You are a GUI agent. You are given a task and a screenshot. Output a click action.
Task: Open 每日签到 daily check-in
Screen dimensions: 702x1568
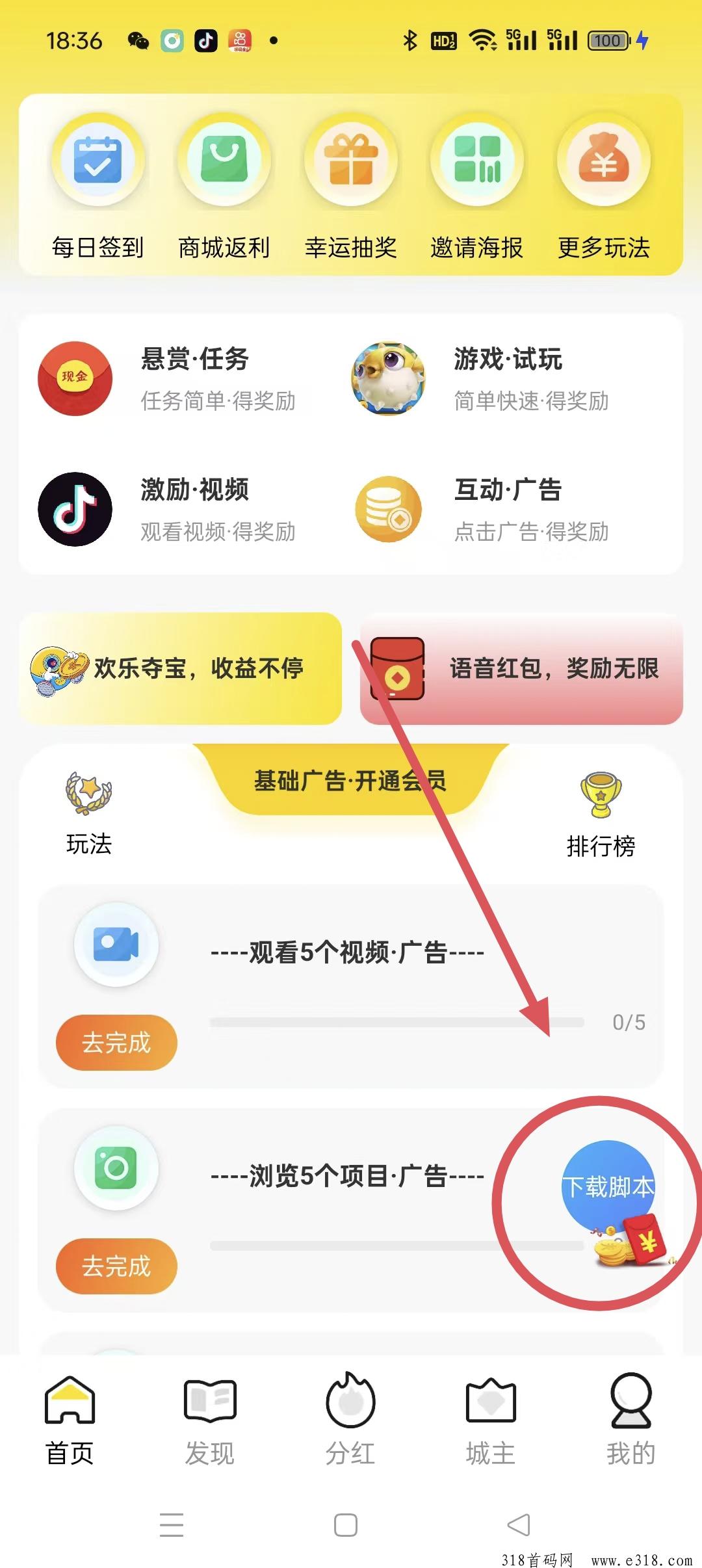[x=97, y=187]
